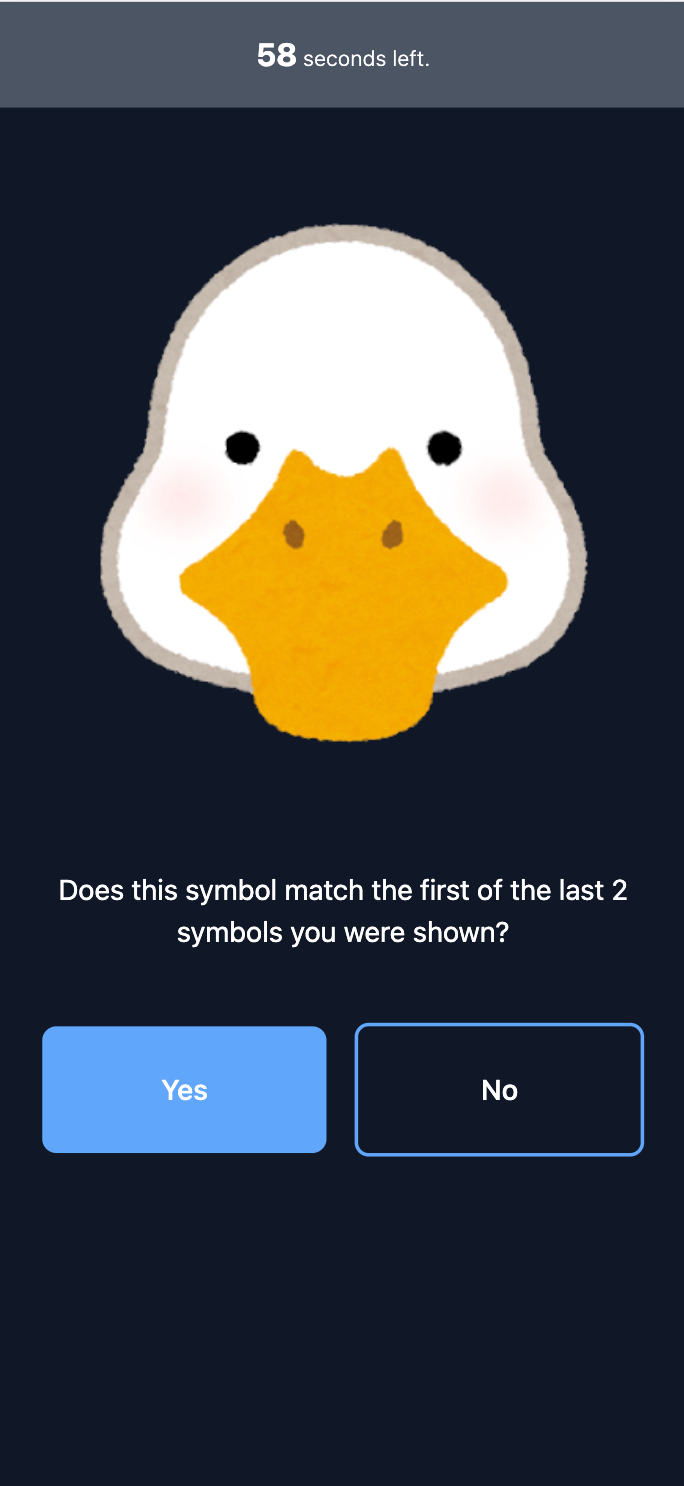
Task: Answer Yes to the symbol match
Action: coord(184,1089)
